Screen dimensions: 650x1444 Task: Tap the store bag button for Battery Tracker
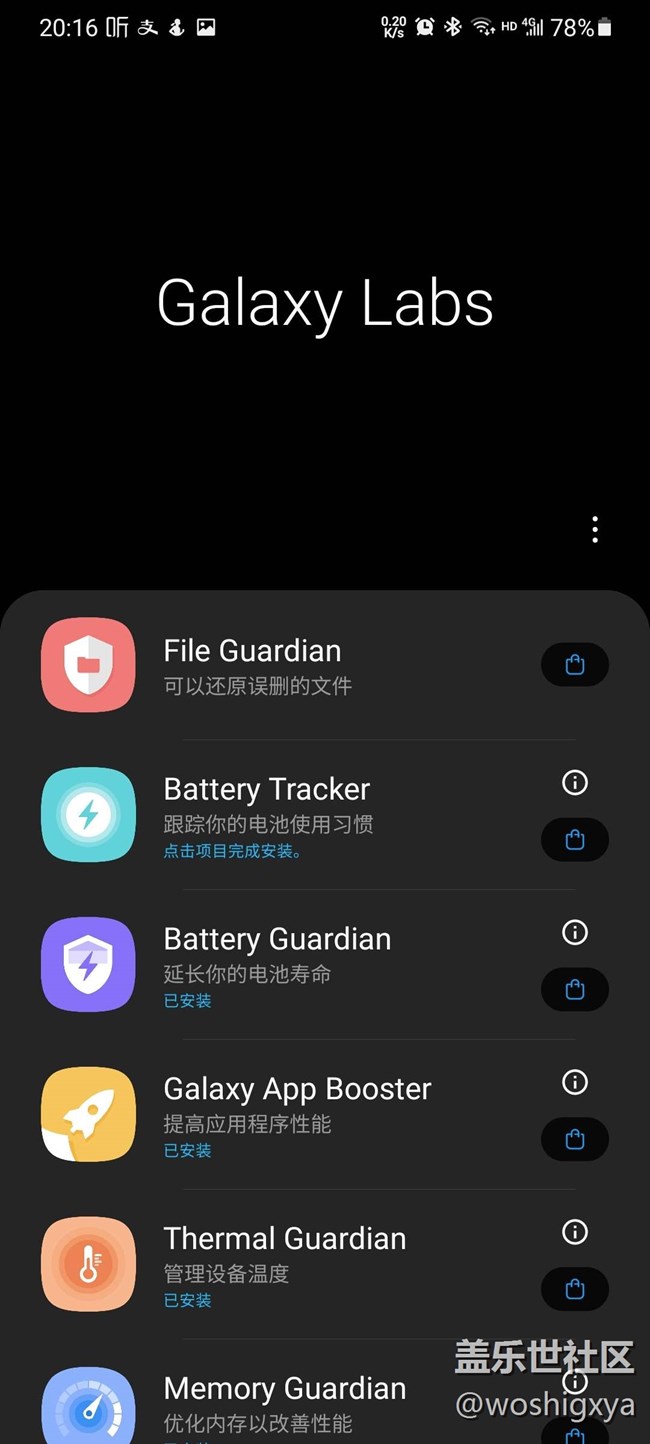coord(575,840)
